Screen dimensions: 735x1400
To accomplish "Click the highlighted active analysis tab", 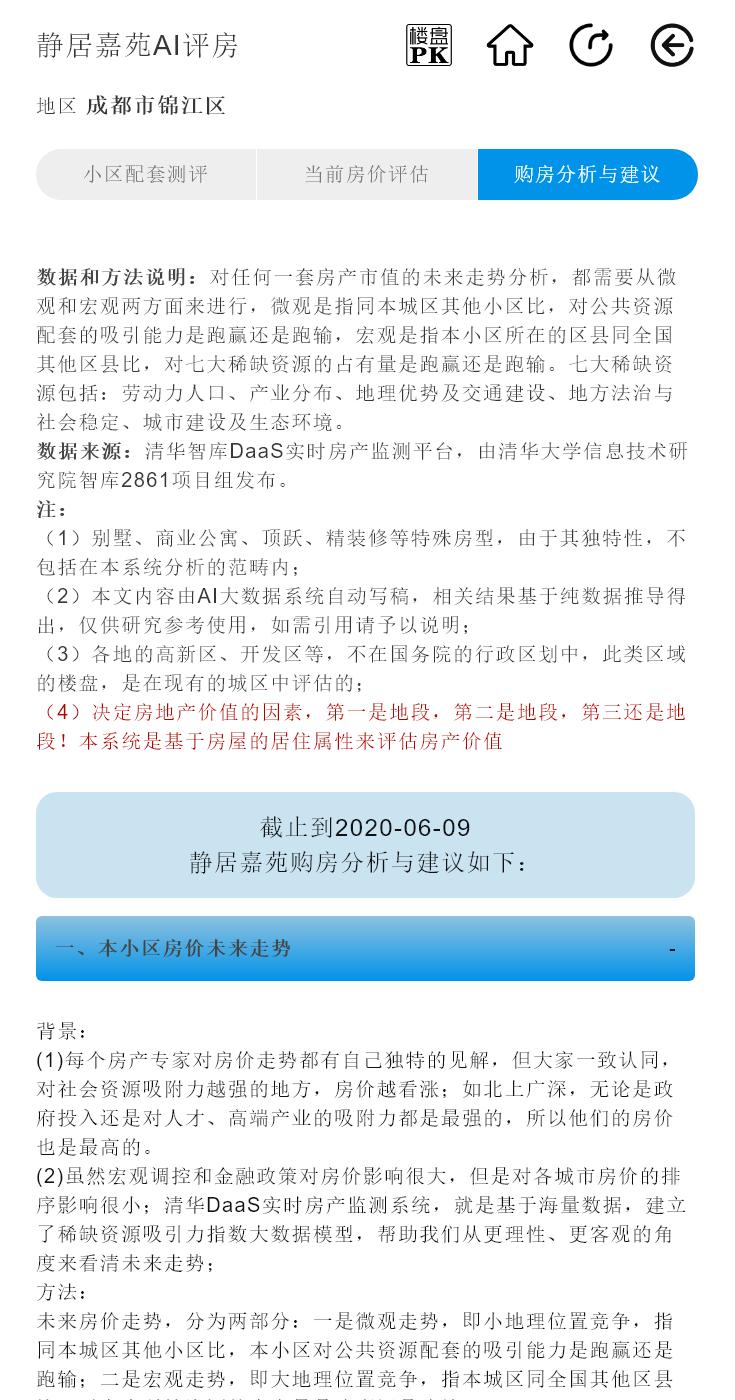I will (587, 174).
